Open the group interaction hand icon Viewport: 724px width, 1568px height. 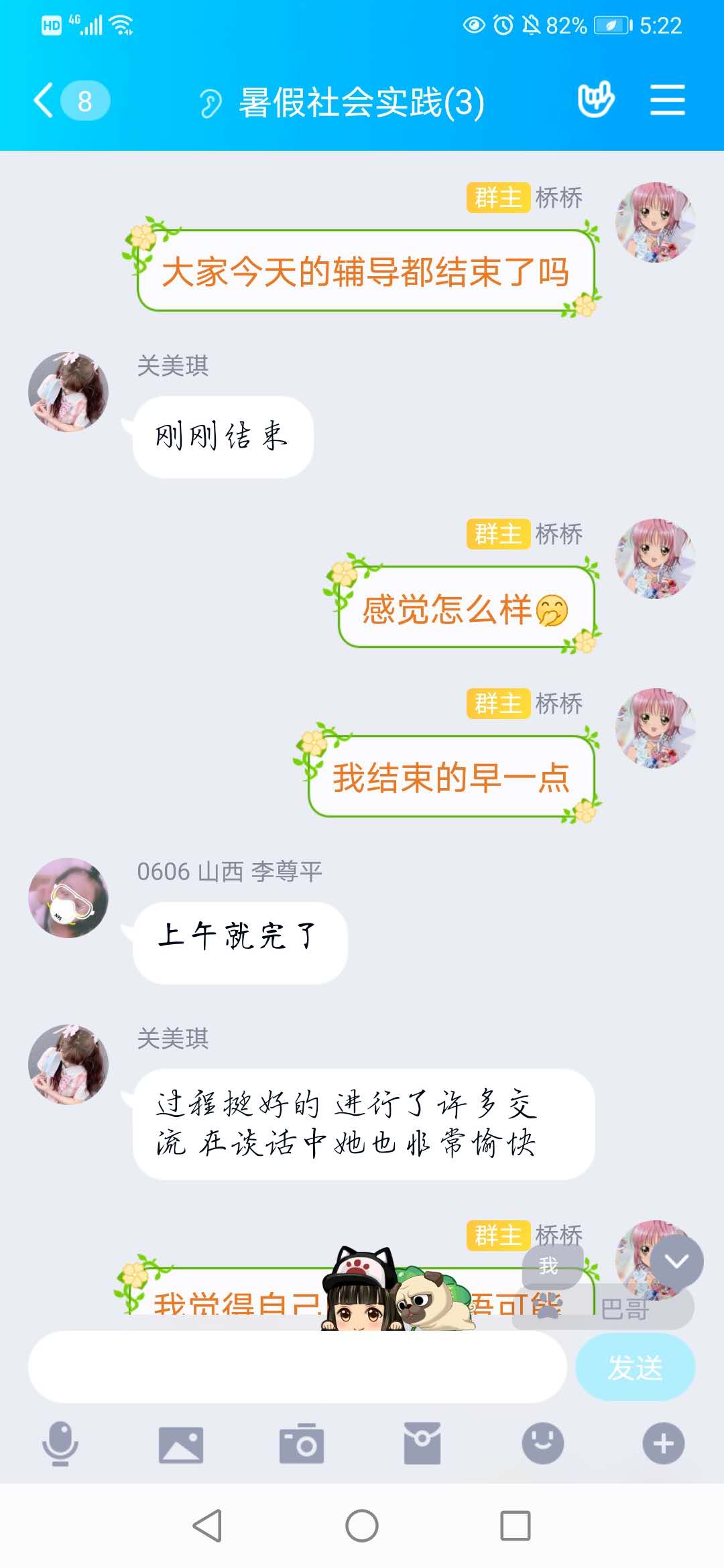[596, 100]
